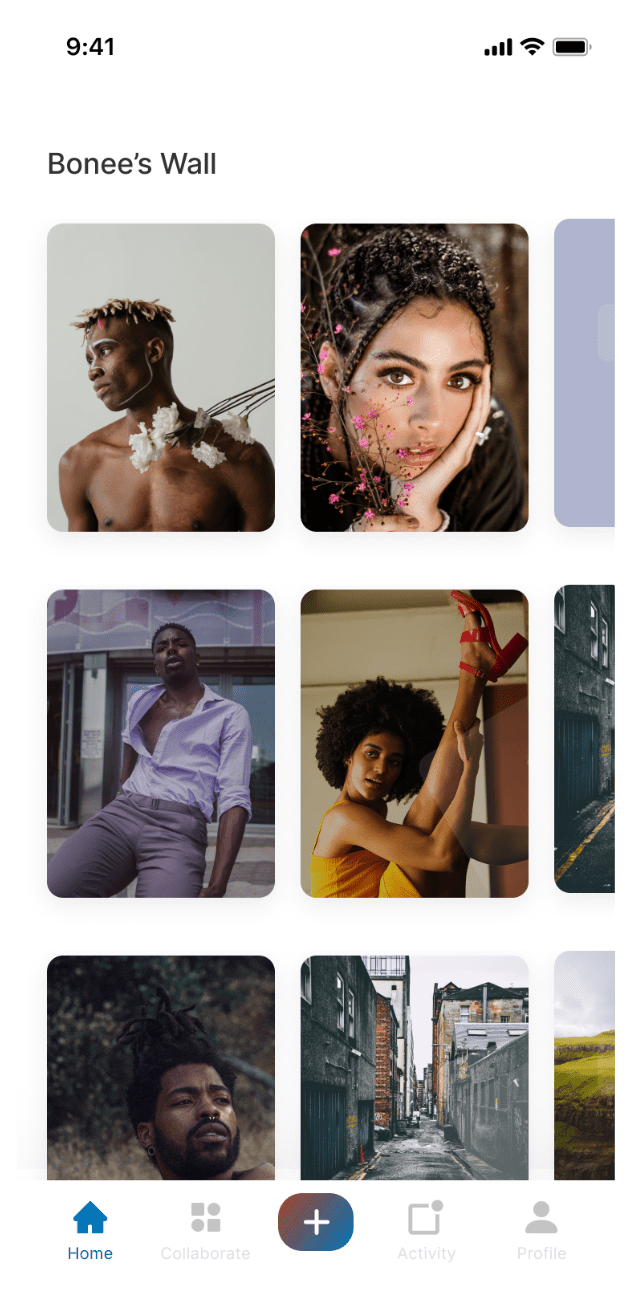Open photo of man in lilac shirt

point(161,743)
